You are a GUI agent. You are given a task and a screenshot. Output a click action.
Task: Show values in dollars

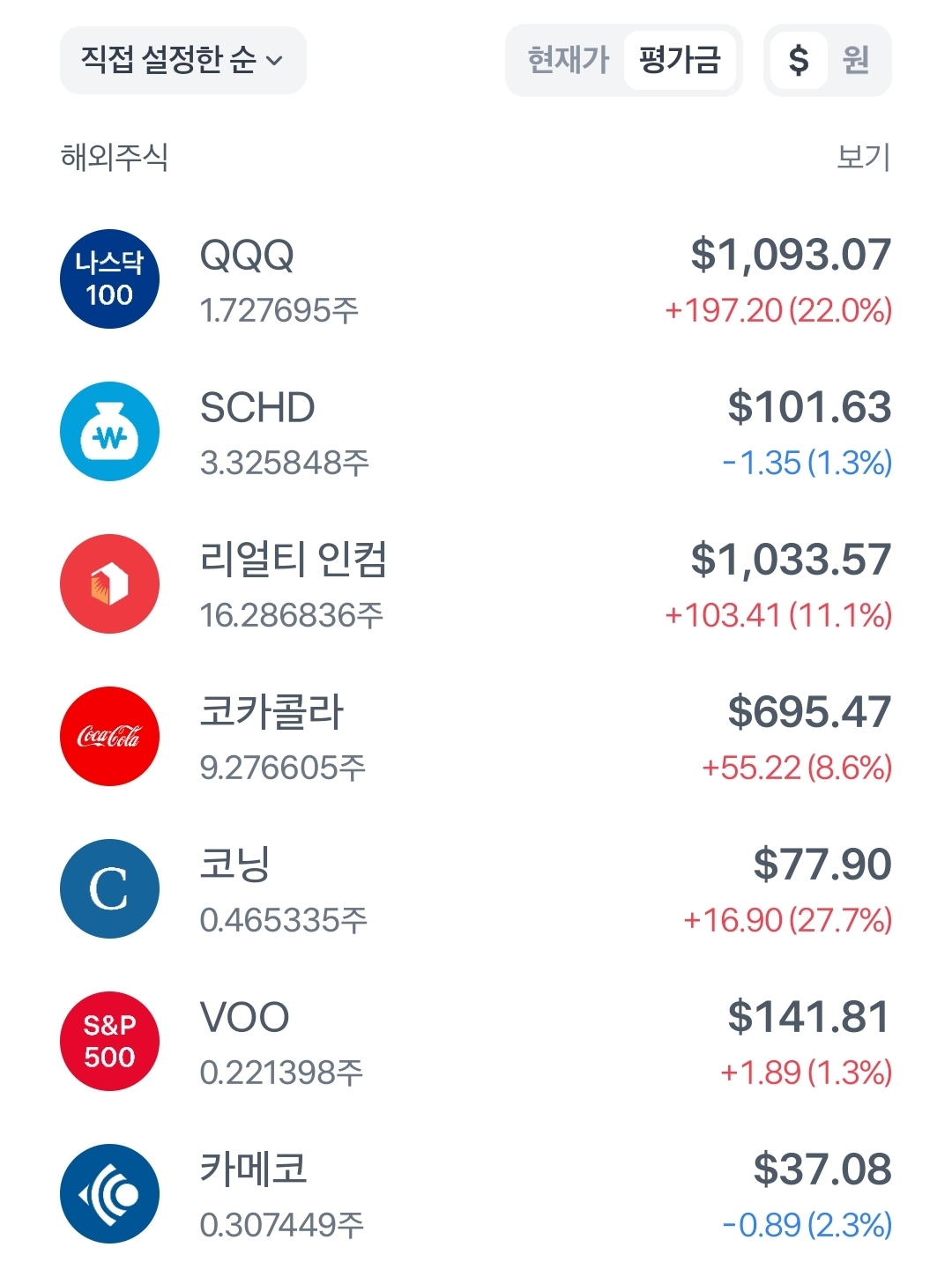coord(799,60)
